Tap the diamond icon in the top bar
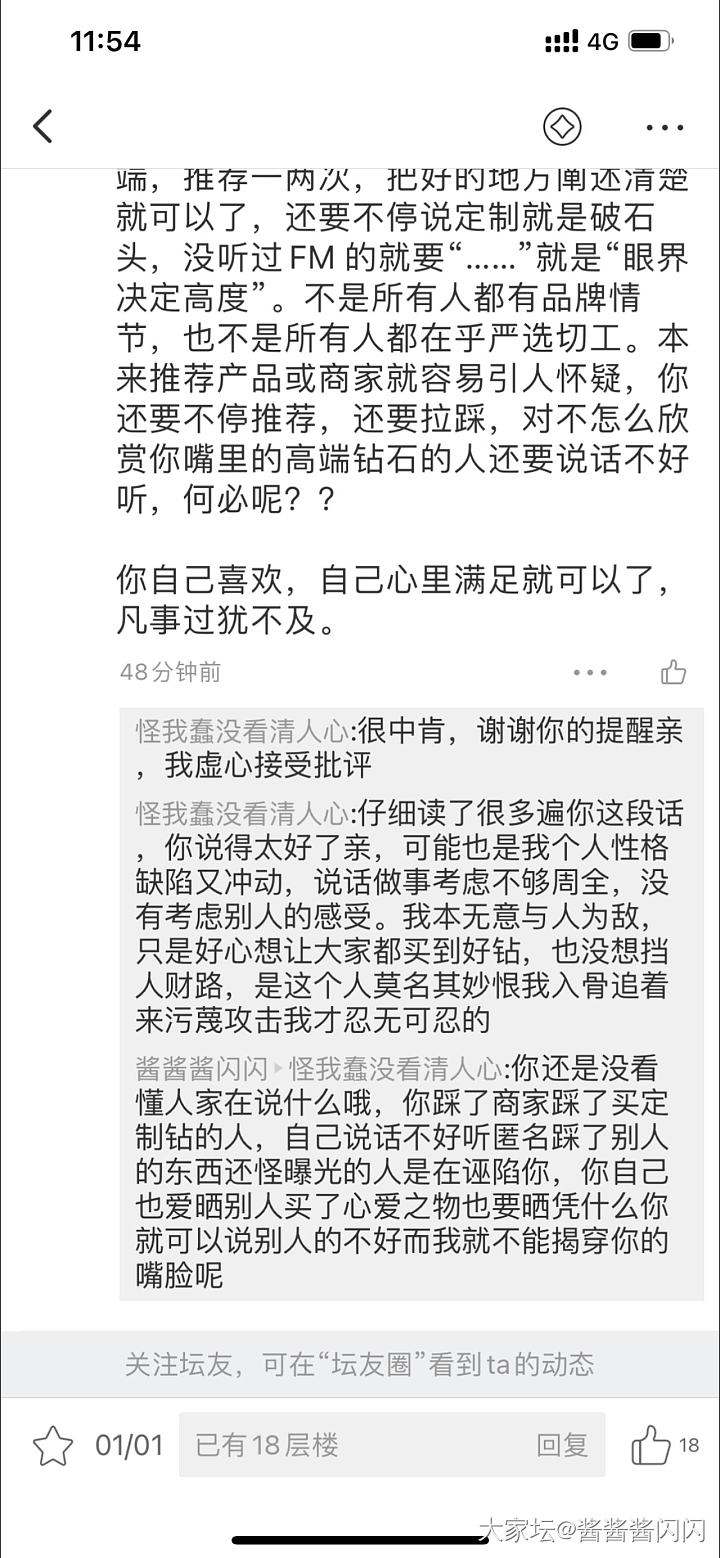This screenshot has height=1558, width=720. (x=562, y=127)
